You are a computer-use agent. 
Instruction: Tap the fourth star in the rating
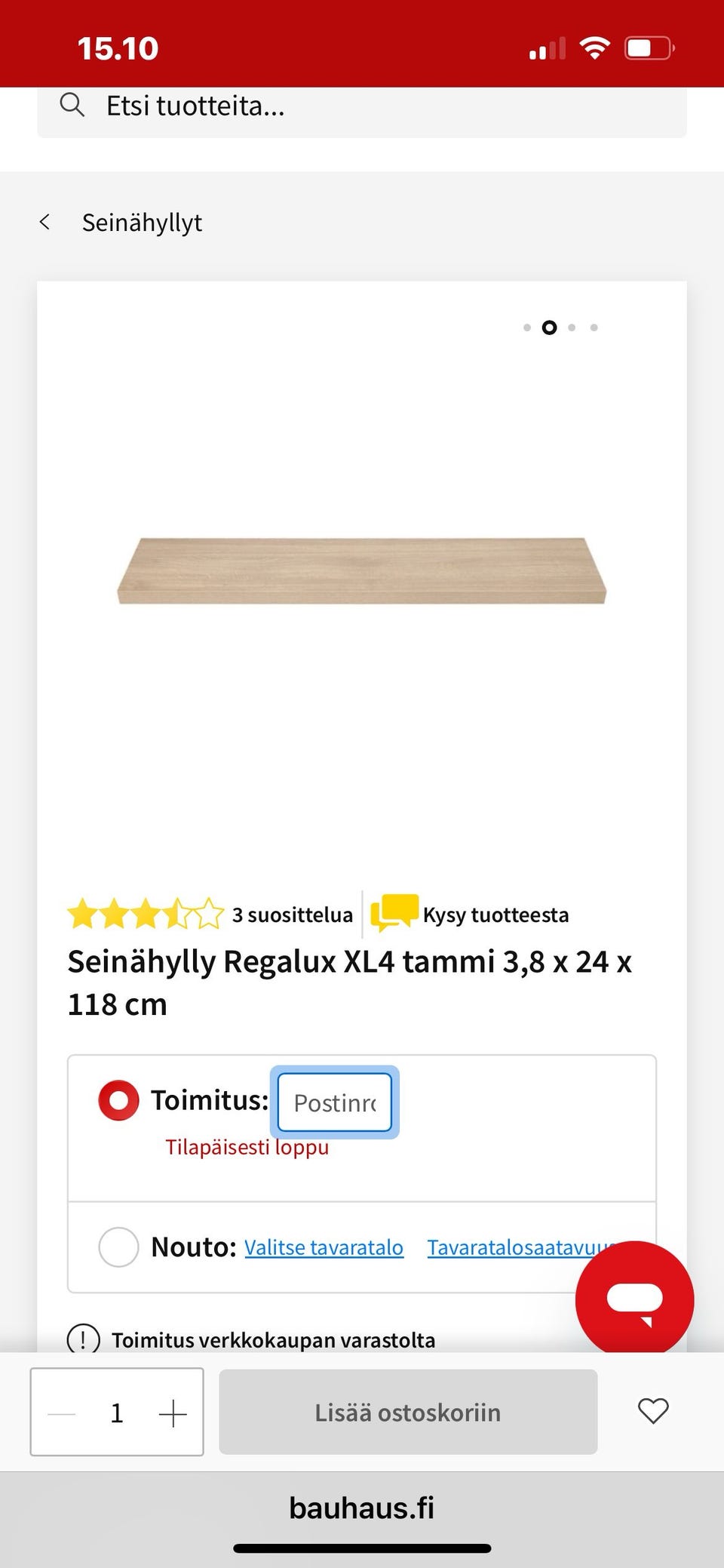[x=179, y=914]
